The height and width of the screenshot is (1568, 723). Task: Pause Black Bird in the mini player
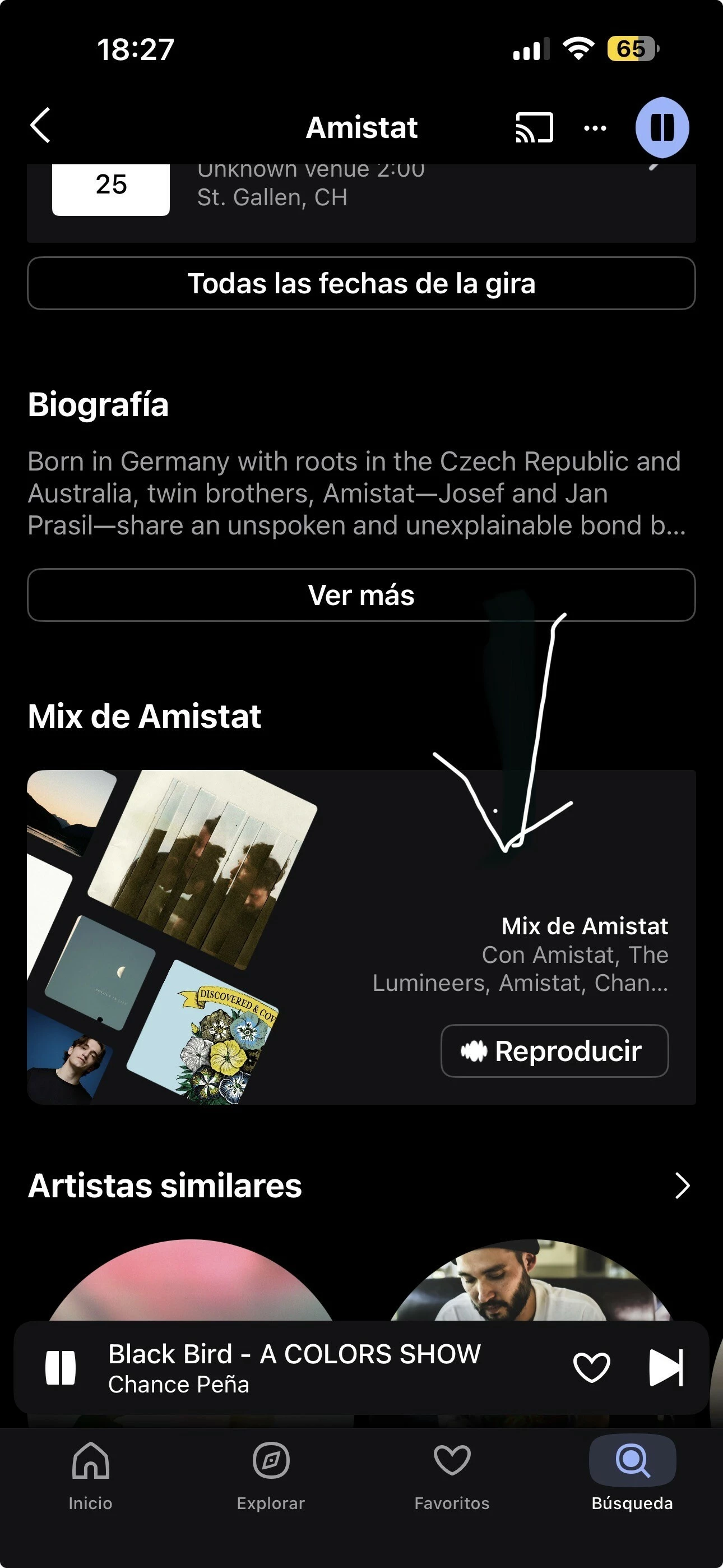61,1368
